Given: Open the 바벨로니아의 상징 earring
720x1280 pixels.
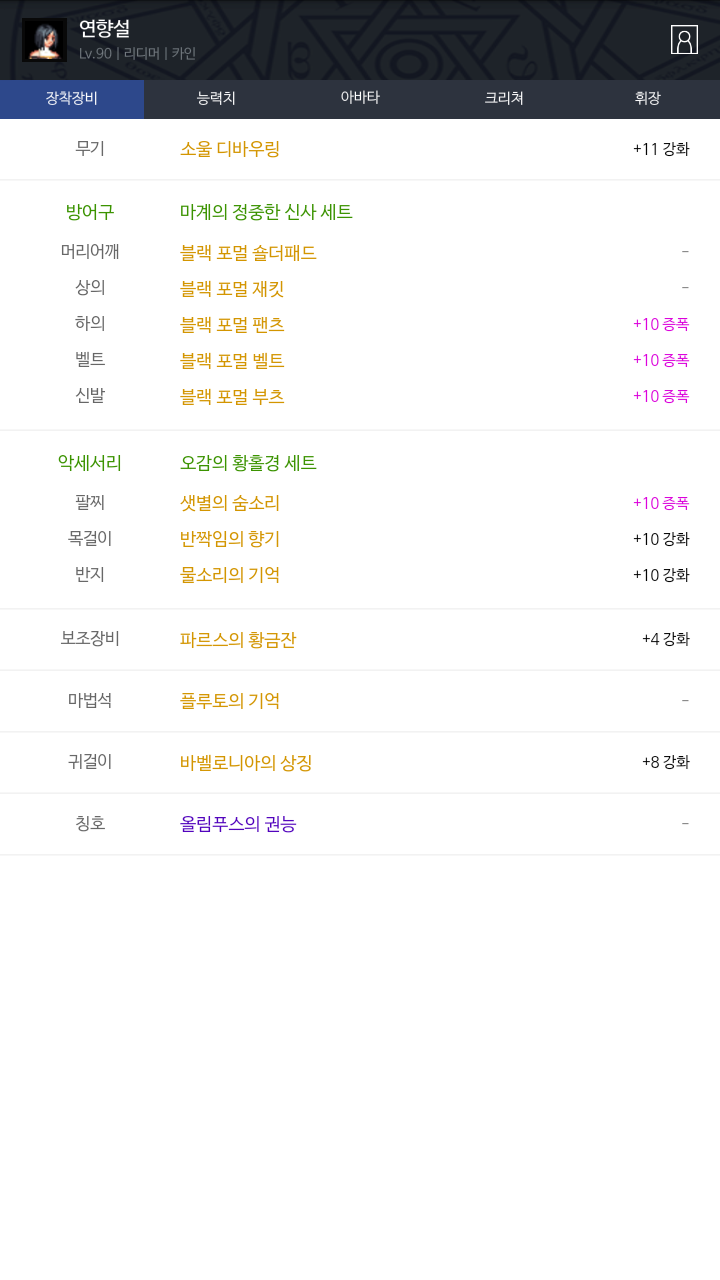Looking at the screenshot, I should pyautogui.click(x=246, y=763).
